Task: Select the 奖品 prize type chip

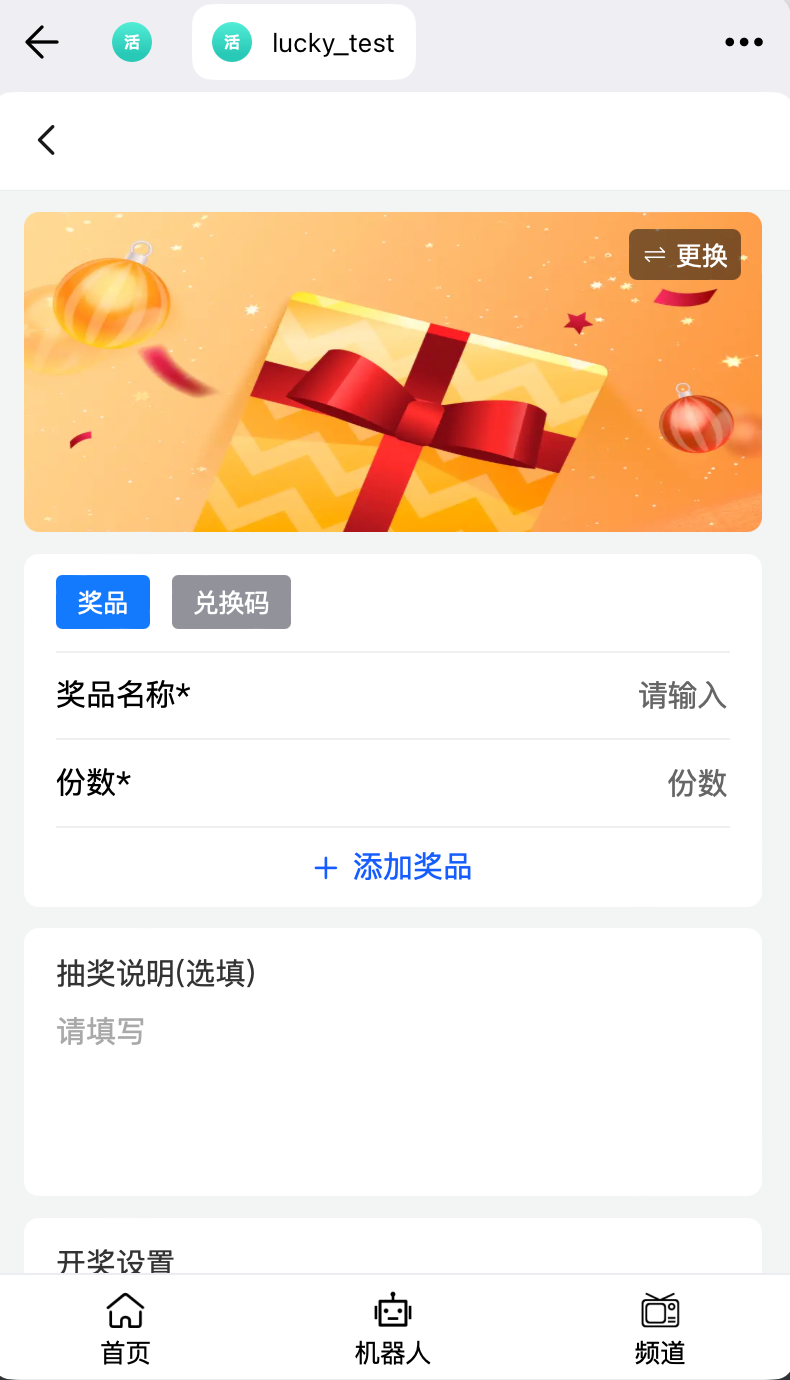Action: click(x=103, y=602)
